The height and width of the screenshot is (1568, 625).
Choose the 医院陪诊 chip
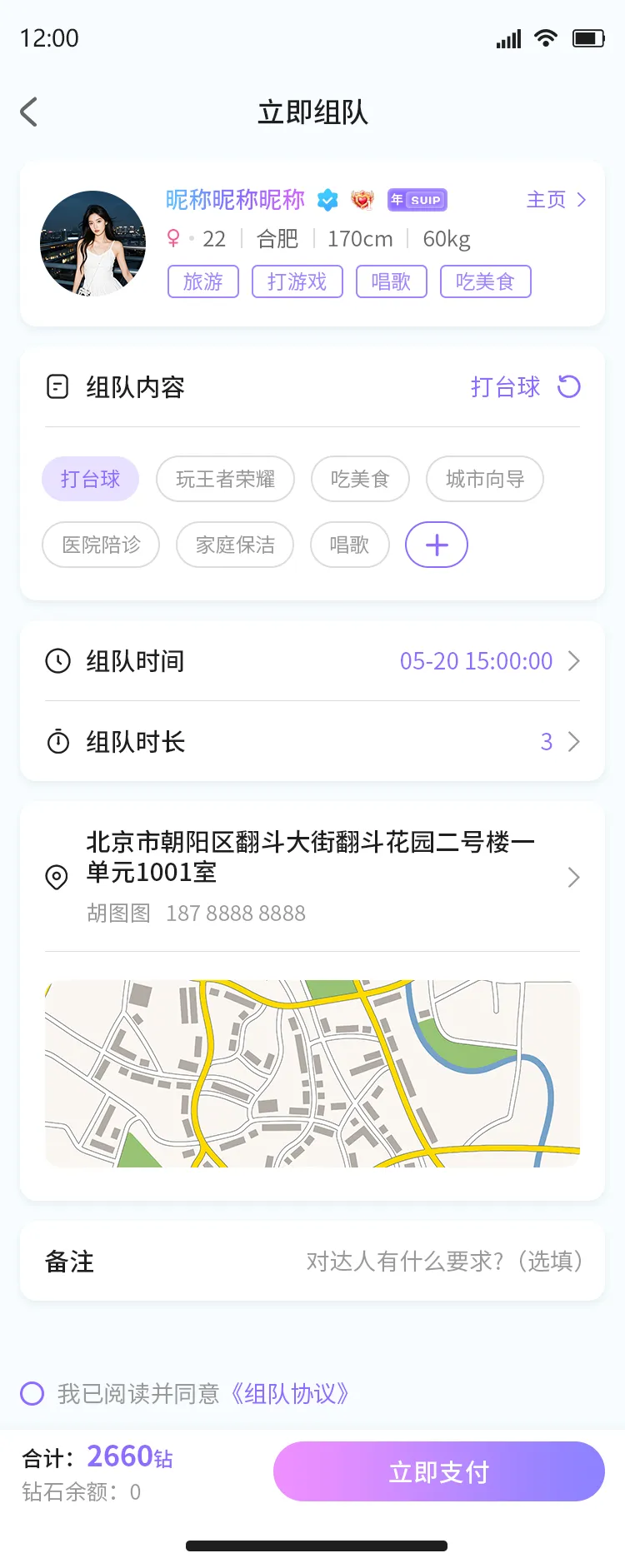(101, 545)
